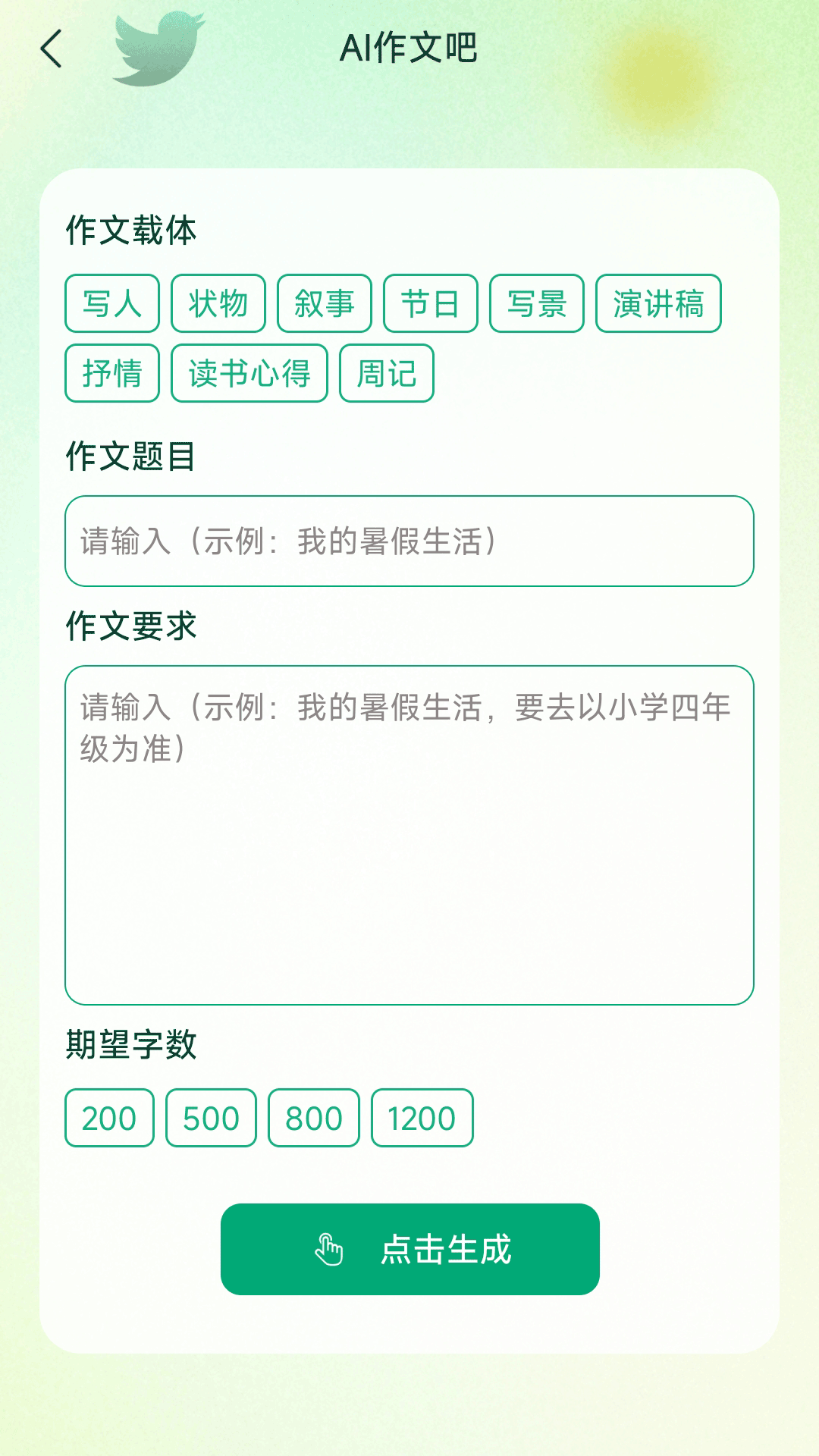This screenshot has height=1456, width=819.
Task: Select 800 as expected word count
Action: click(314, 1117)
